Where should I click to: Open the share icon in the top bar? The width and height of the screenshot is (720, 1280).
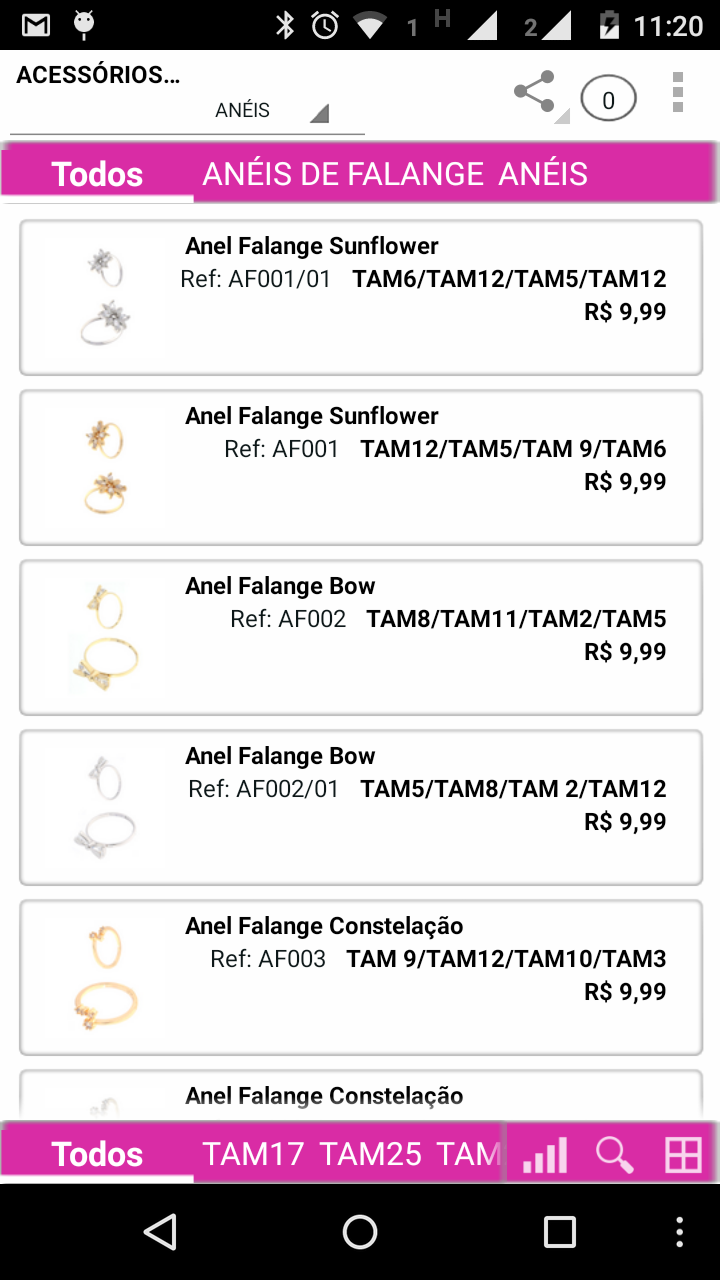pos(535,92)
